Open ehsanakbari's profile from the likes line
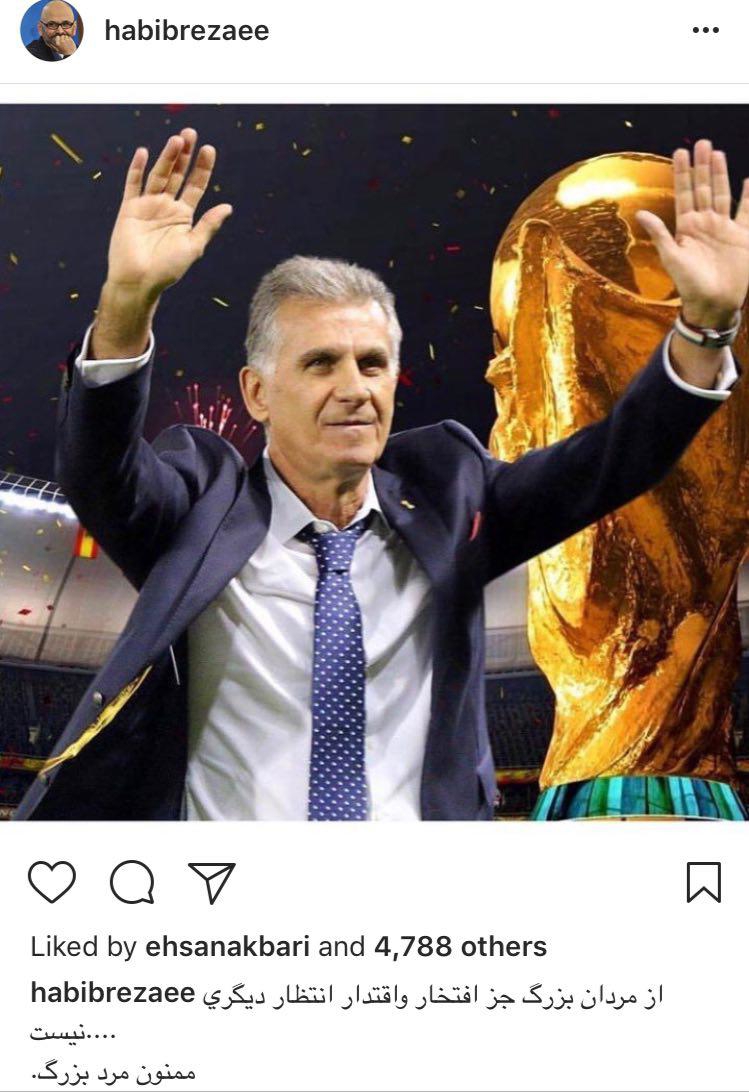 coord(228,946)
